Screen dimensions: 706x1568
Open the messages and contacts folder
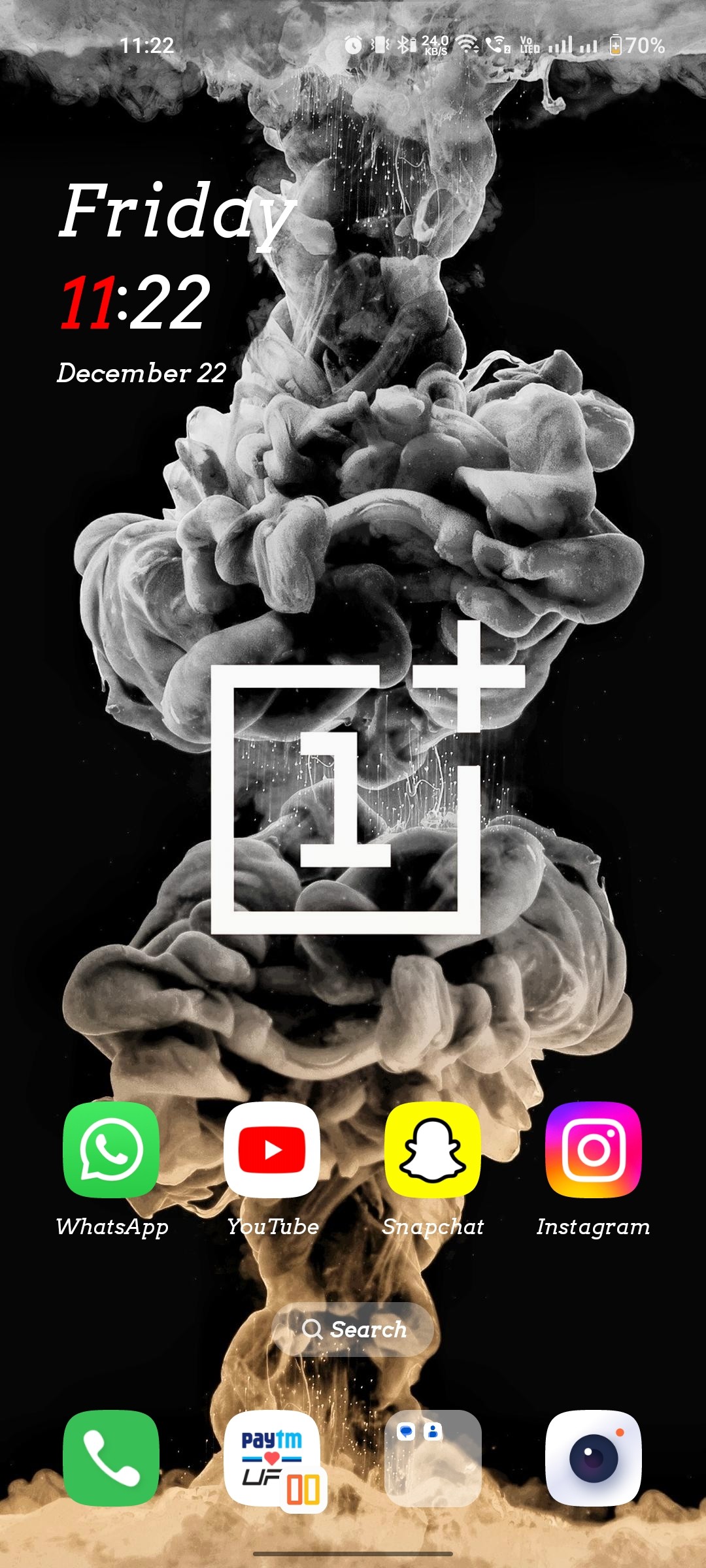click(x=433, y=1458)
